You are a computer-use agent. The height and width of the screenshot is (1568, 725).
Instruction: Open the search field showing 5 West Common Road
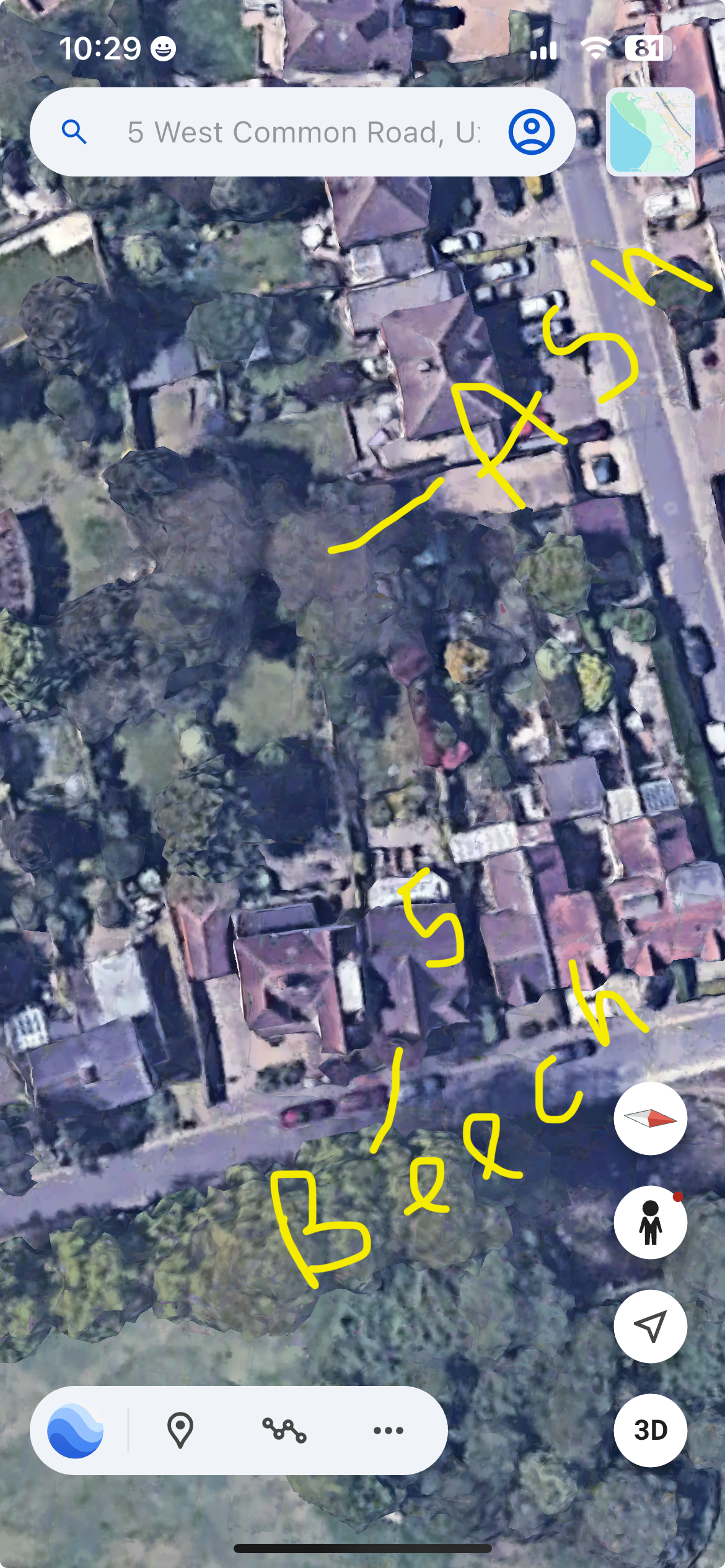(302, 132)
